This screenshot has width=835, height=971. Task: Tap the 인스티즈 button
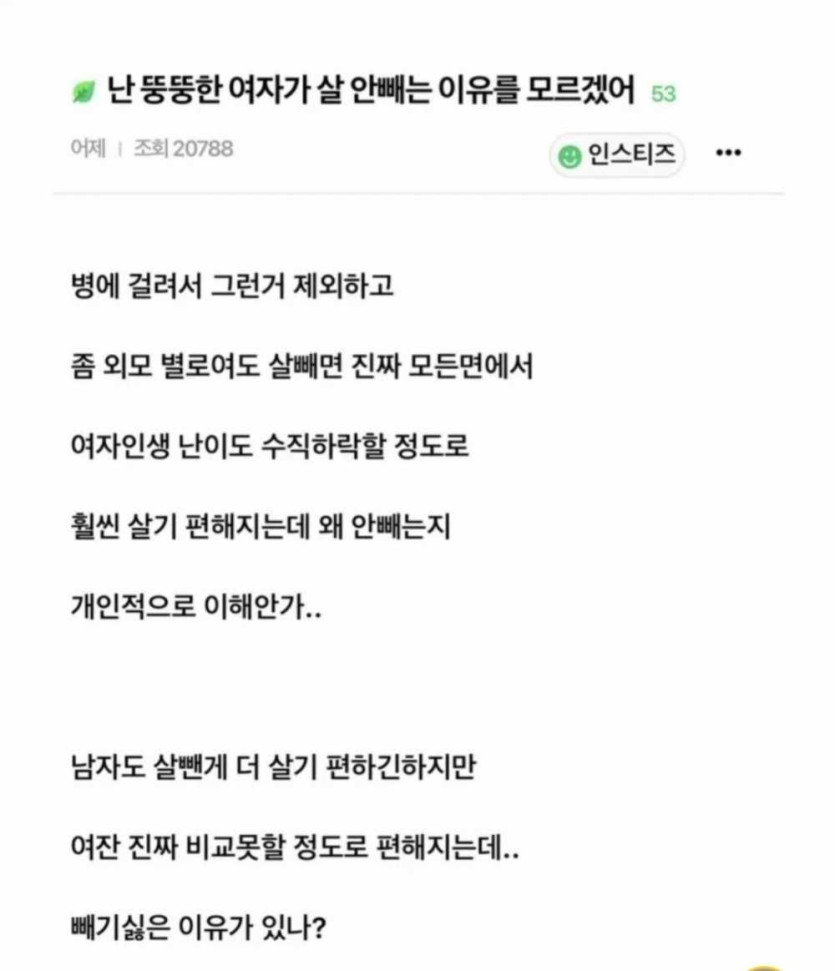click(x=617, y=155)
